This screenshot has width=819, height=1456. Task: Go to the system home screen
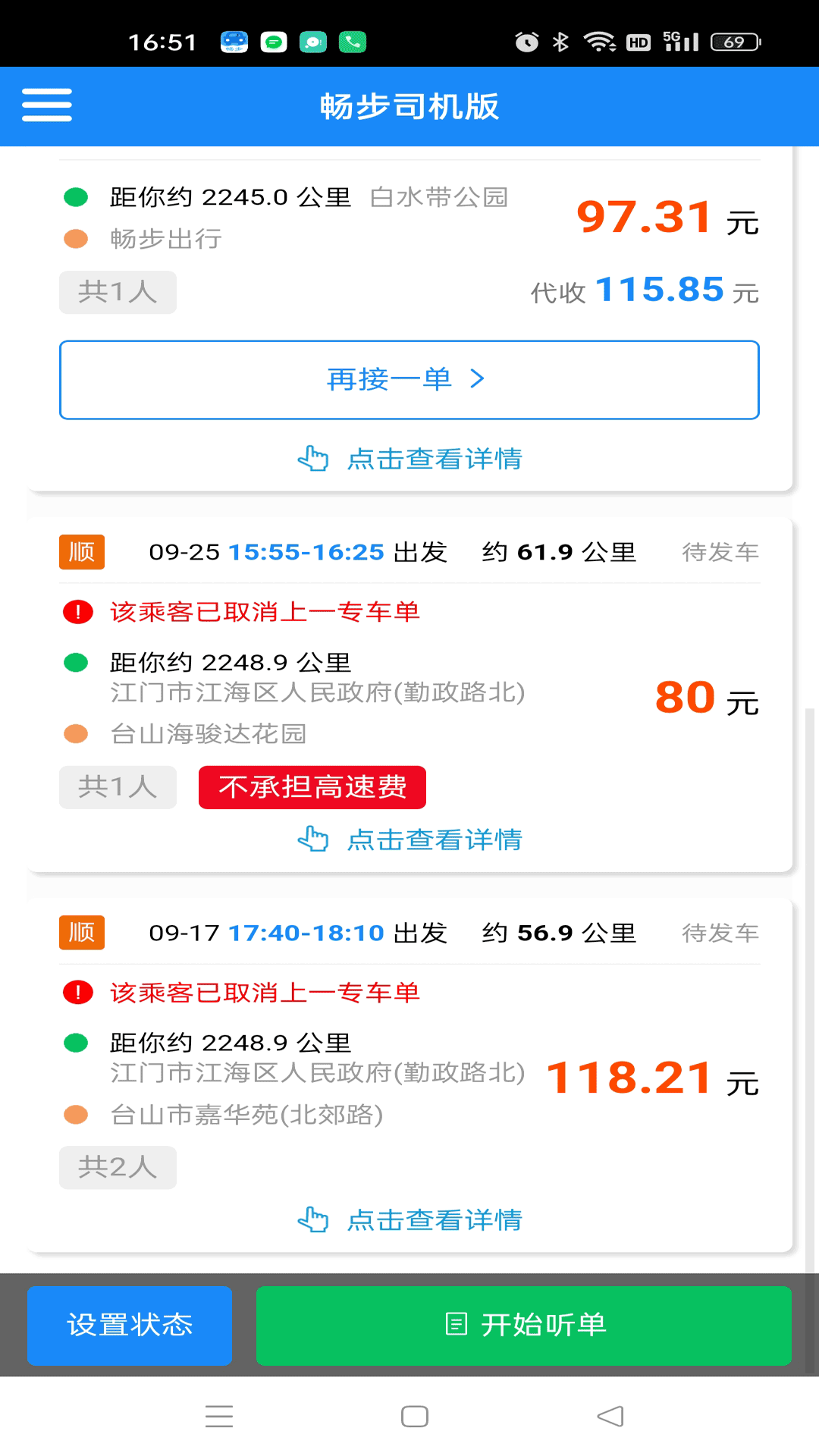coord(415,1417)
